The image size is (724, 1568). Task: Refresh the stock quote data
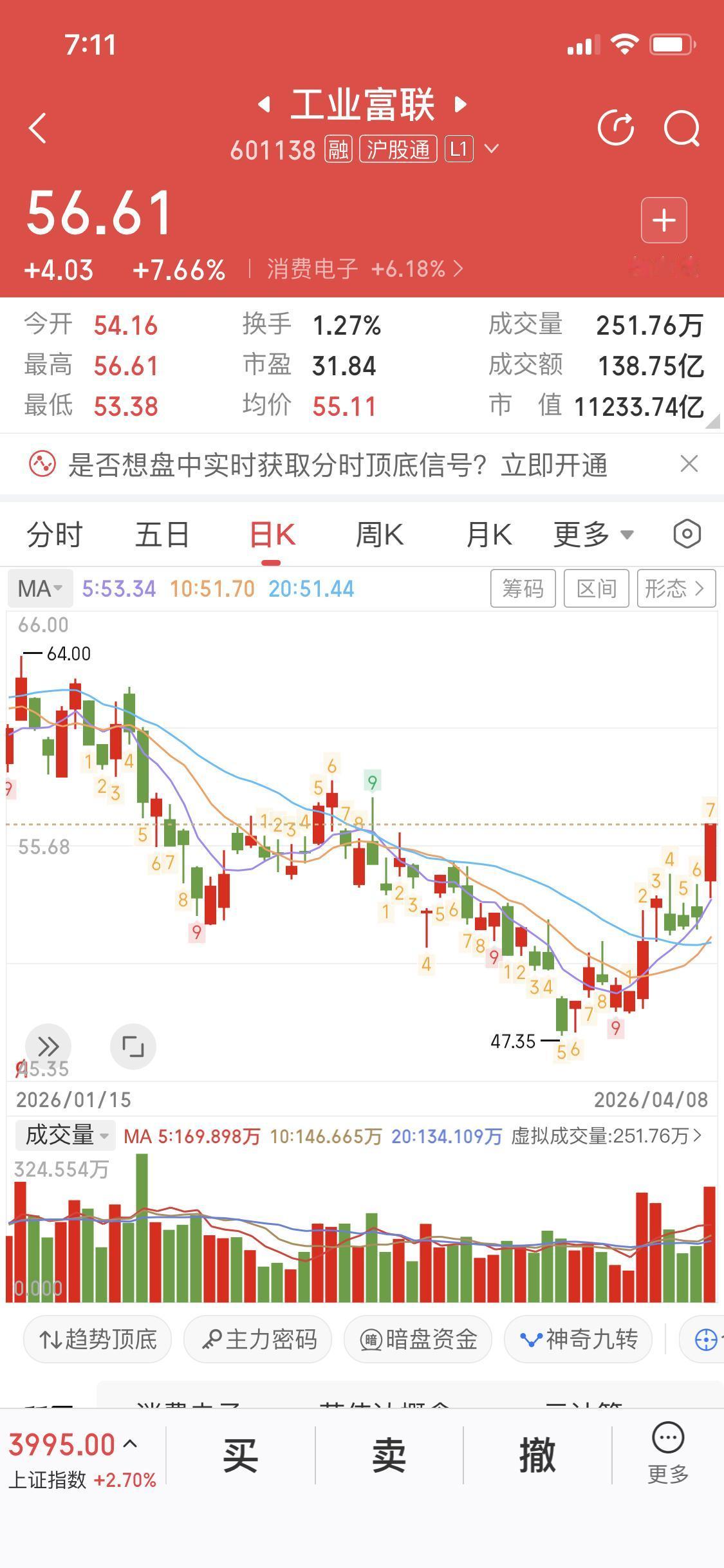[617, 127]
